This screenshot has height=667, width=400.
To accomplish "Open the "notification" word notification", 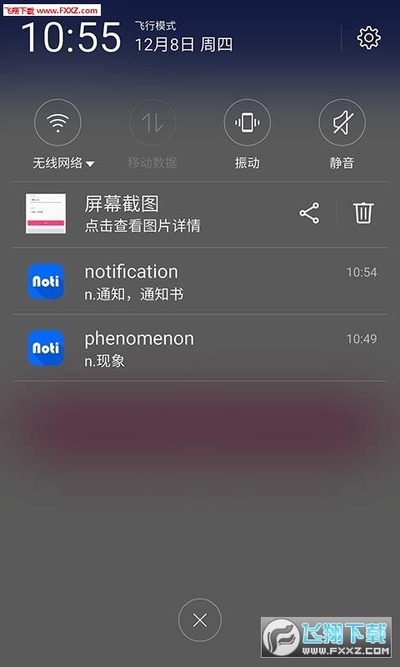I will tap(200, 281).
